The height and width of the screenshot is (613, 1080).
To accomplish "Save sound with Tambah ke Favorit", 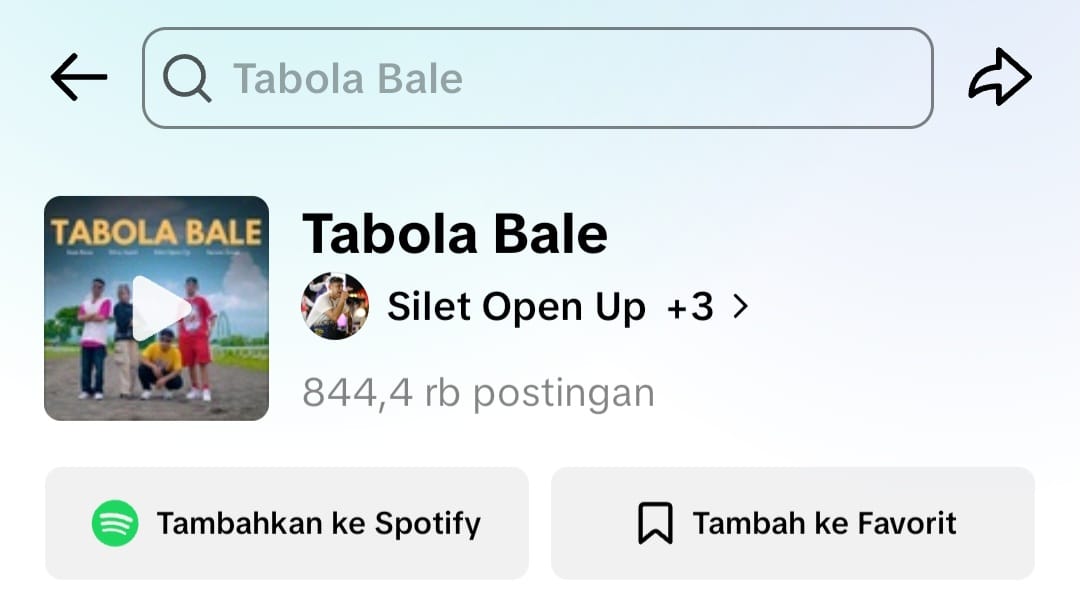I will point(793,523).
